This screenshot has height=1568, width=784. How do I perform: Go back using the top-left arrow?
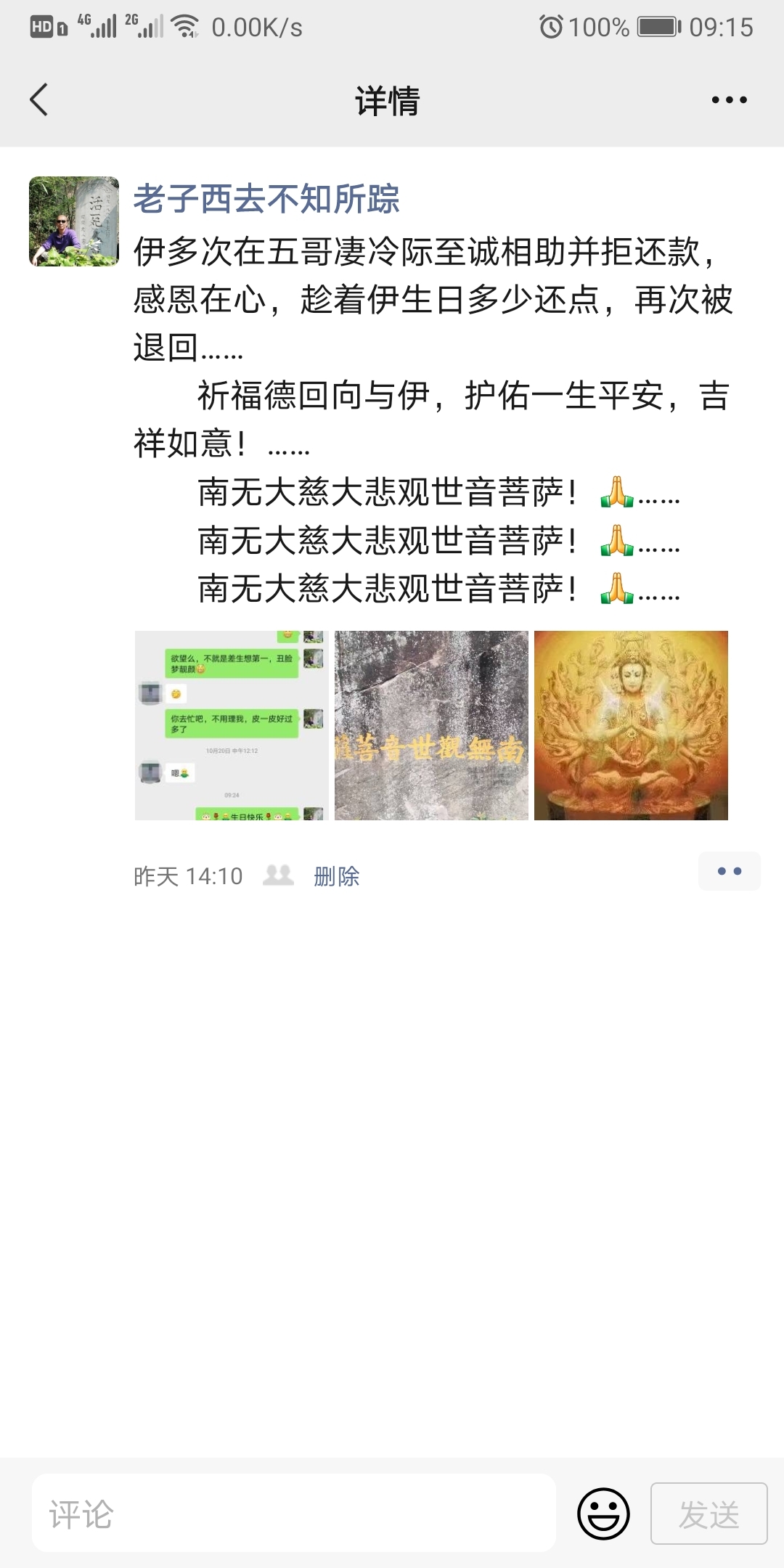[x=39, y=100]
